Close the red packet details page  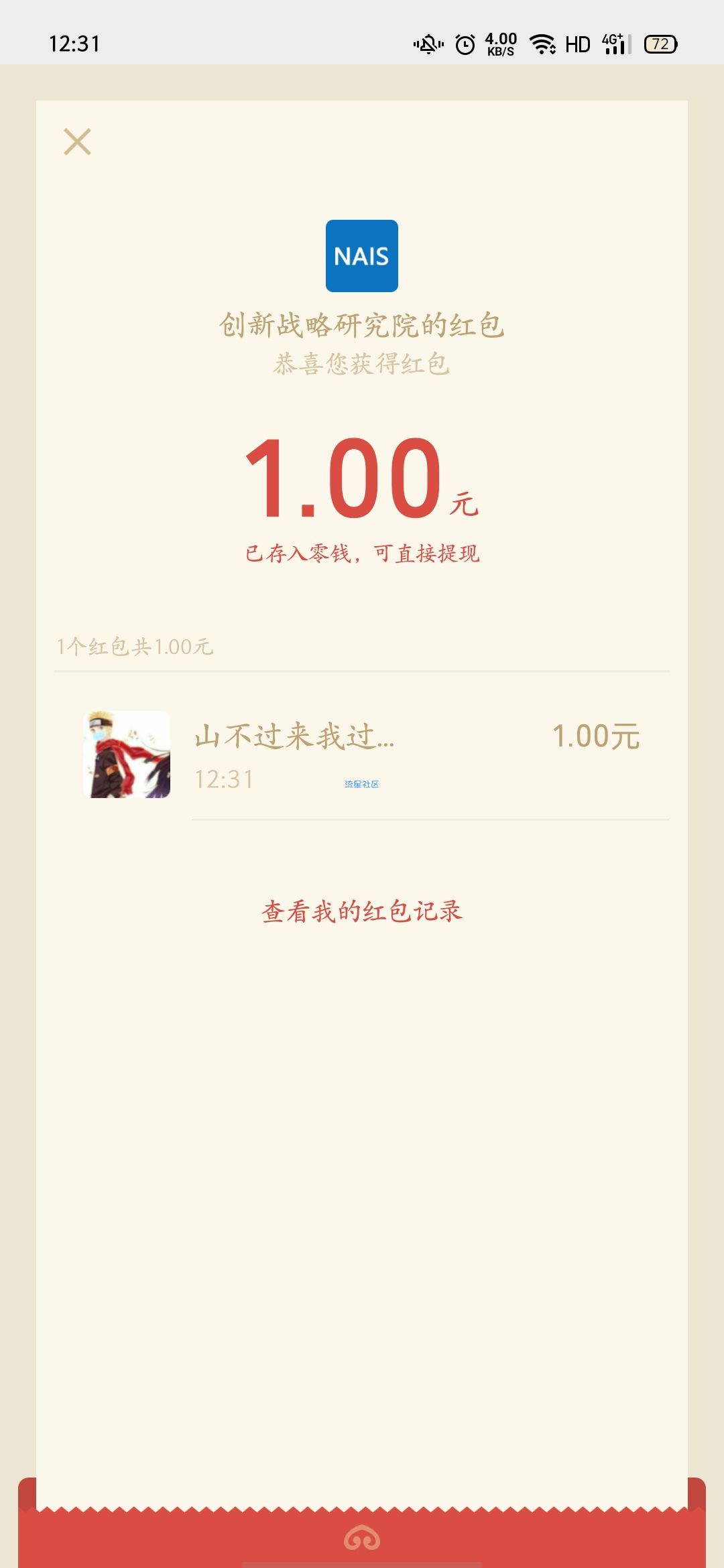pyautogui.click(x=77, y=142)
